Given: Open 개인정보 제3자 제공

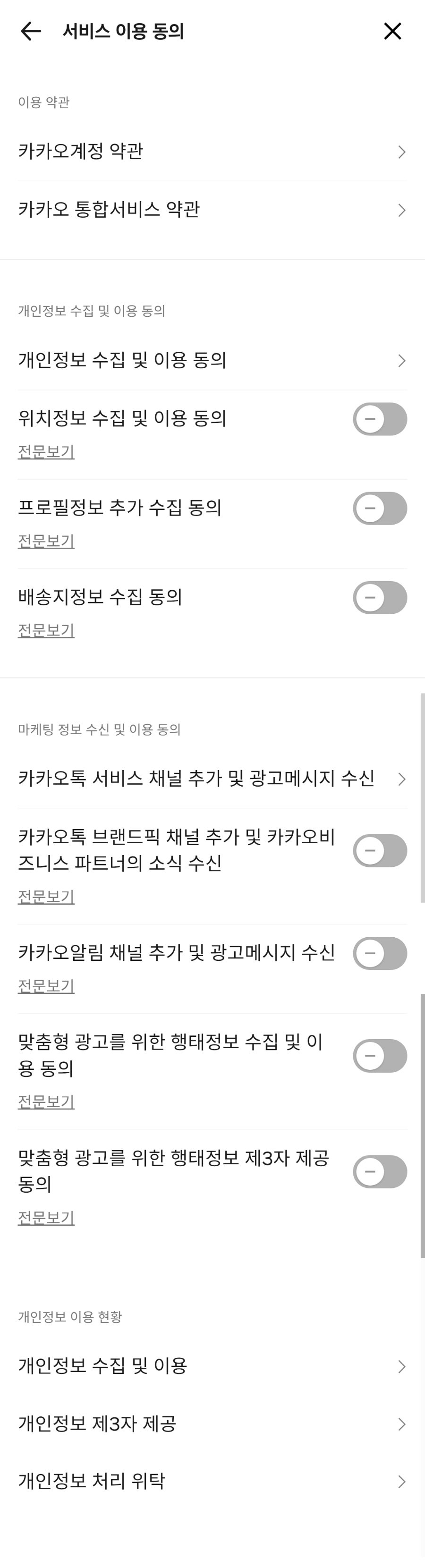Looking at the screenshot, I should click(212, 1424).
